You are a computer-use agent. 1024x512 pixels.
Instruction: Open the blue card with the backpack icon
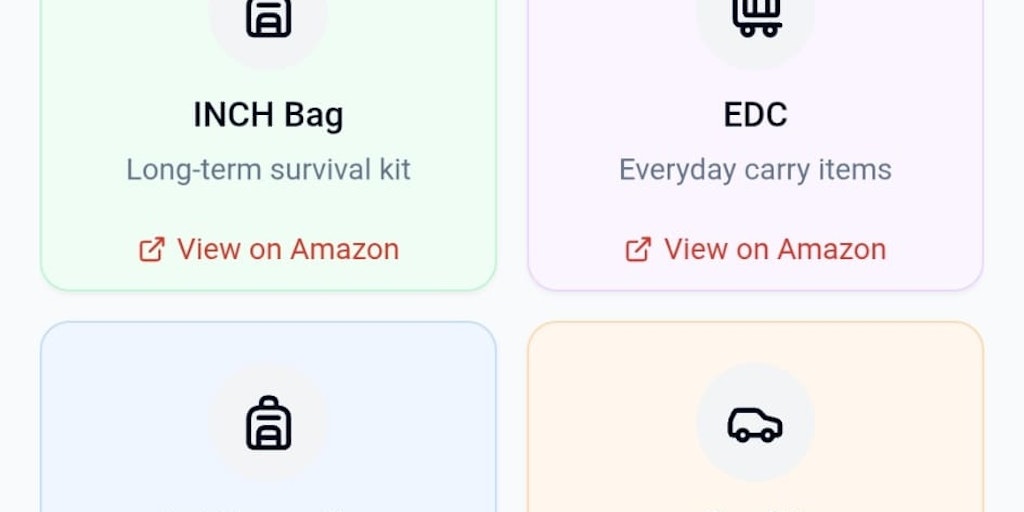[268, 424]
